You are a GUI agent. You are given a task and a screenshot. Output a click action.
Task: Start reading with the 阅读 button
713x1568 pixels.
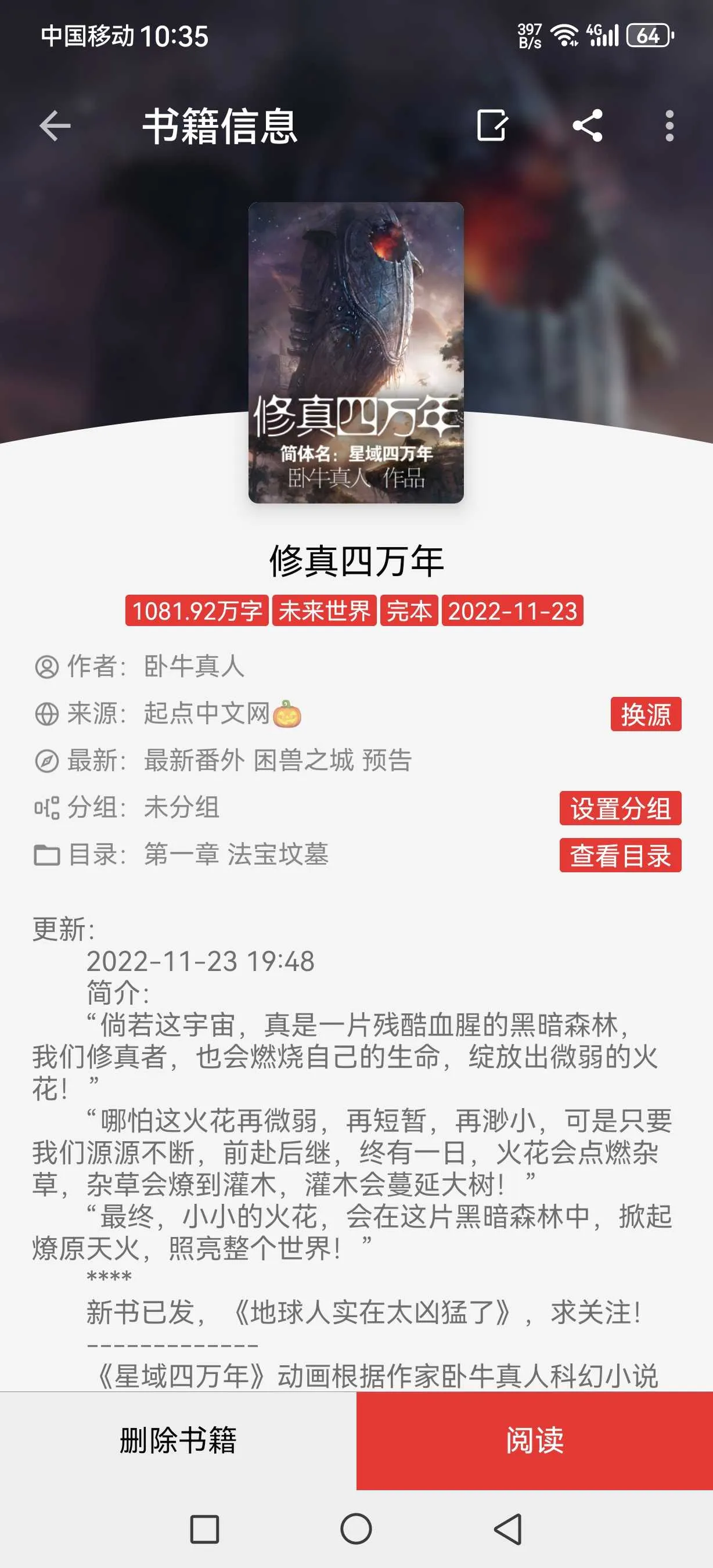point(535,1440)
